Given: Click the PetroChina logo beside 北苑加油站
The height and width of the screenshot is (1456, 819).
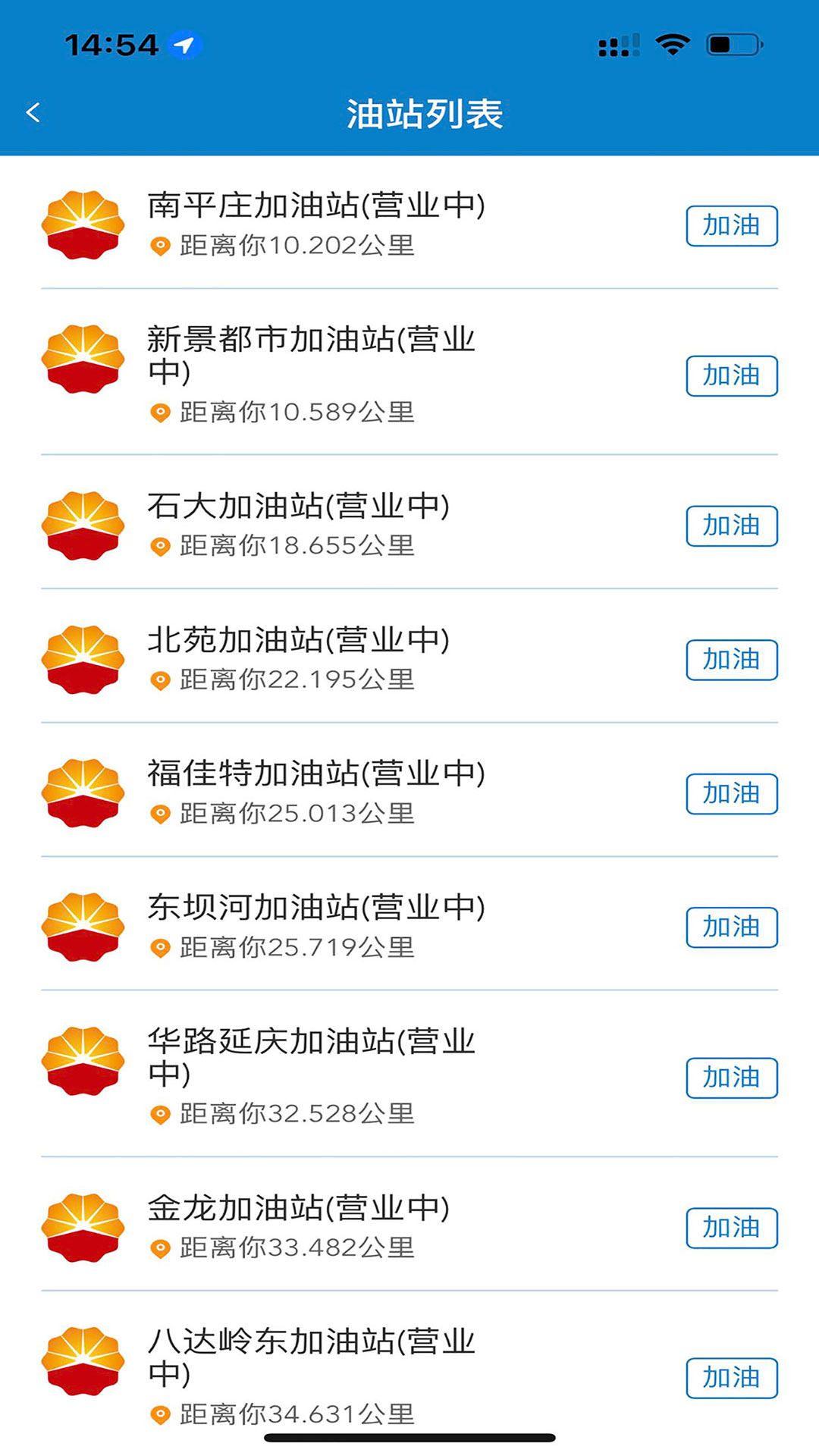Looking at the screenshot, I should [x=83, y=658].
